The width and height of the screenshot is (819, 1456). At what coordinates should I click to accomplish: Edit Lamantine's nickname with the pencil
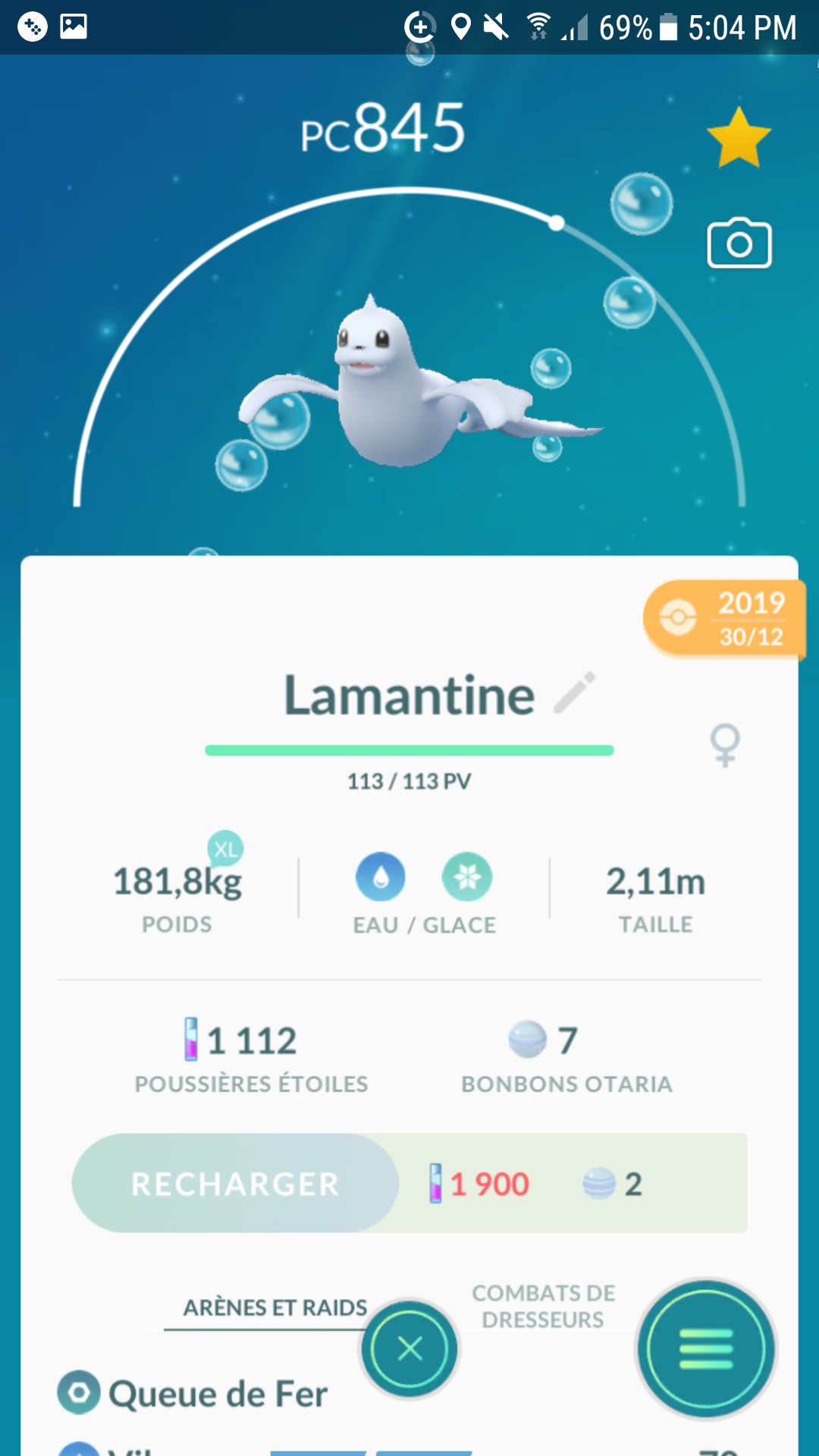tap(575, 692)
